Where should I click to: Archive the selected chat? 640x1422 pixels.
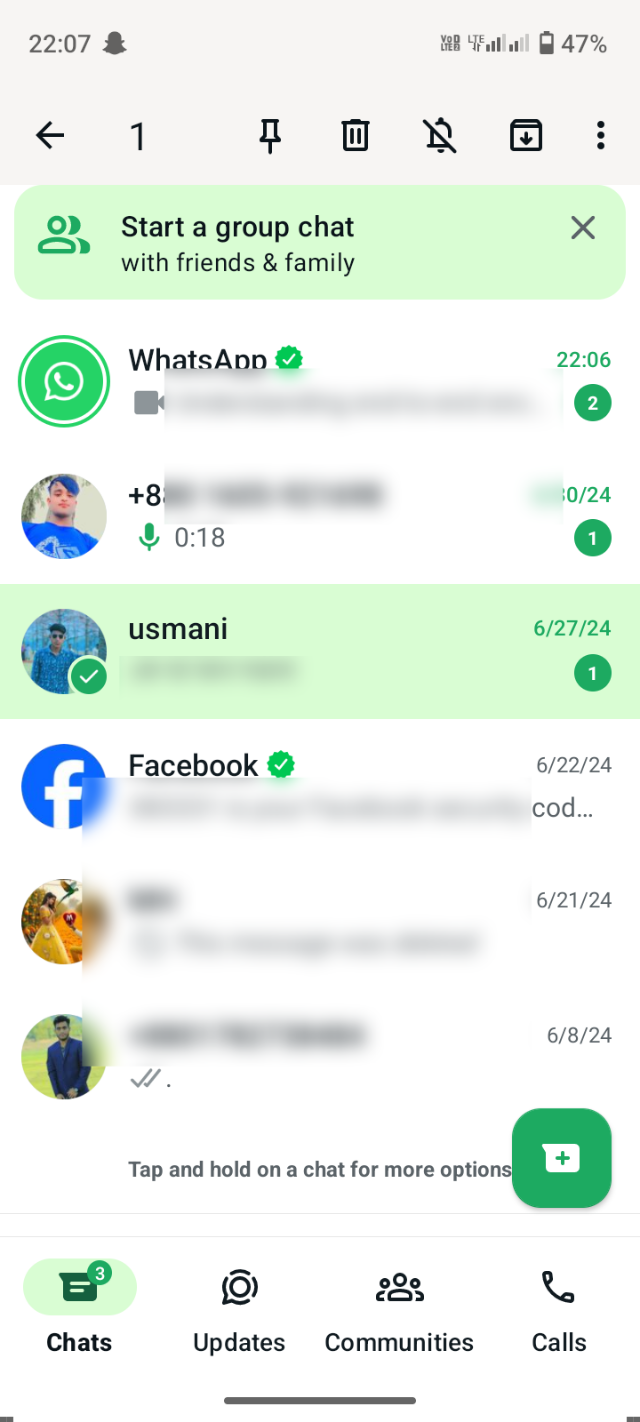point(525,135)
